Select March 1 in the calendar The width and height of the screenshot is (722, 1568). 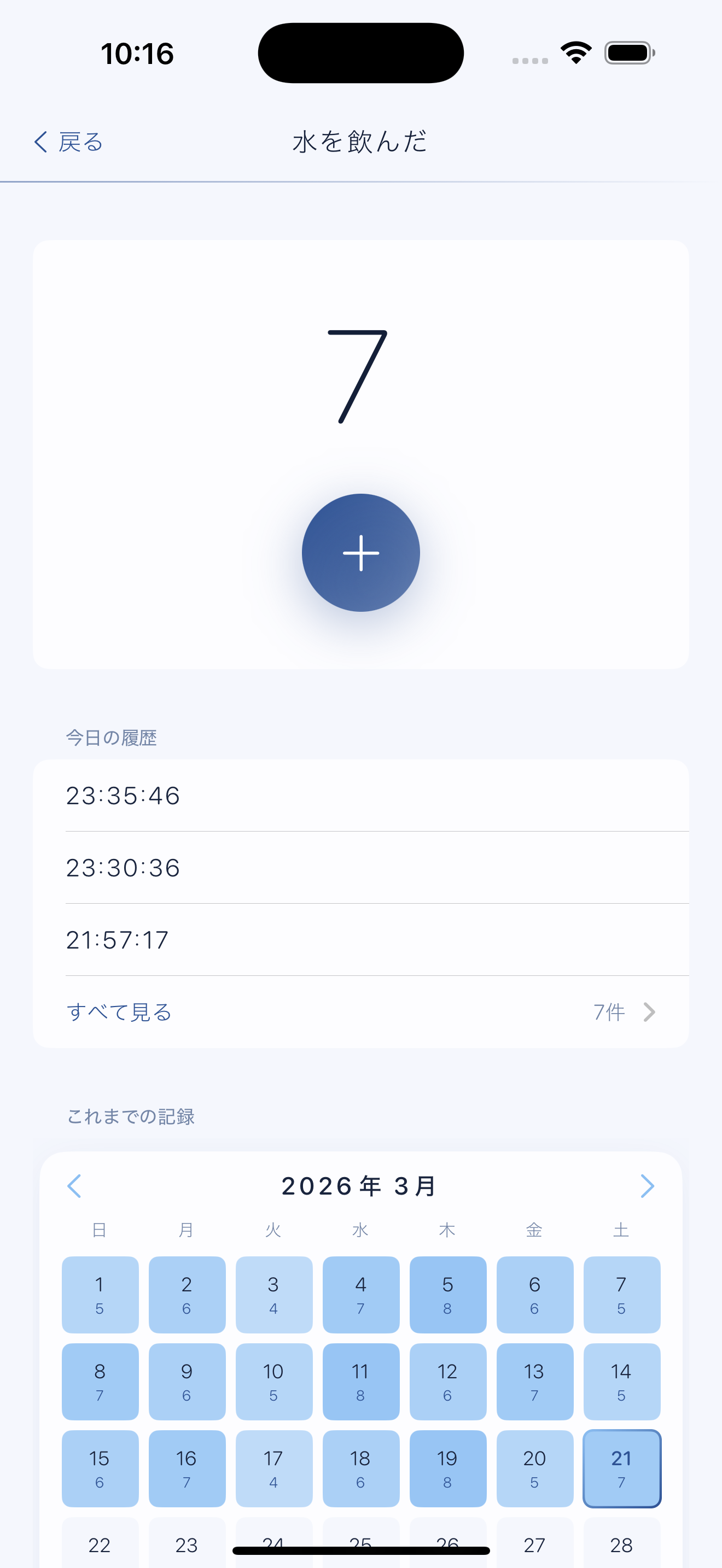(100, 1294)
